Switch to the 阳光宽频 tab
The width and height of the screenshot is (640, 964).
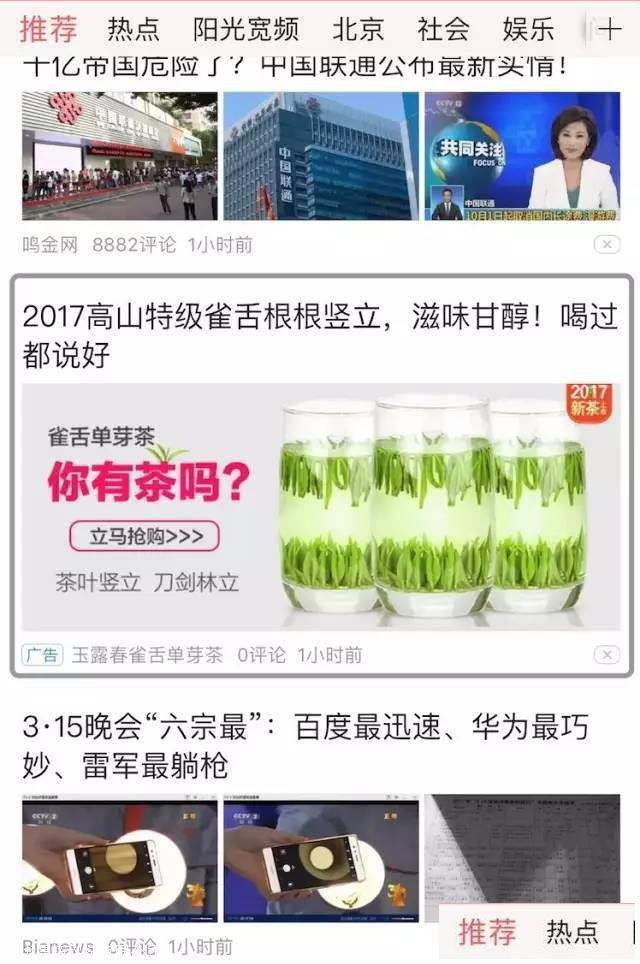click(x=246, y=29)
